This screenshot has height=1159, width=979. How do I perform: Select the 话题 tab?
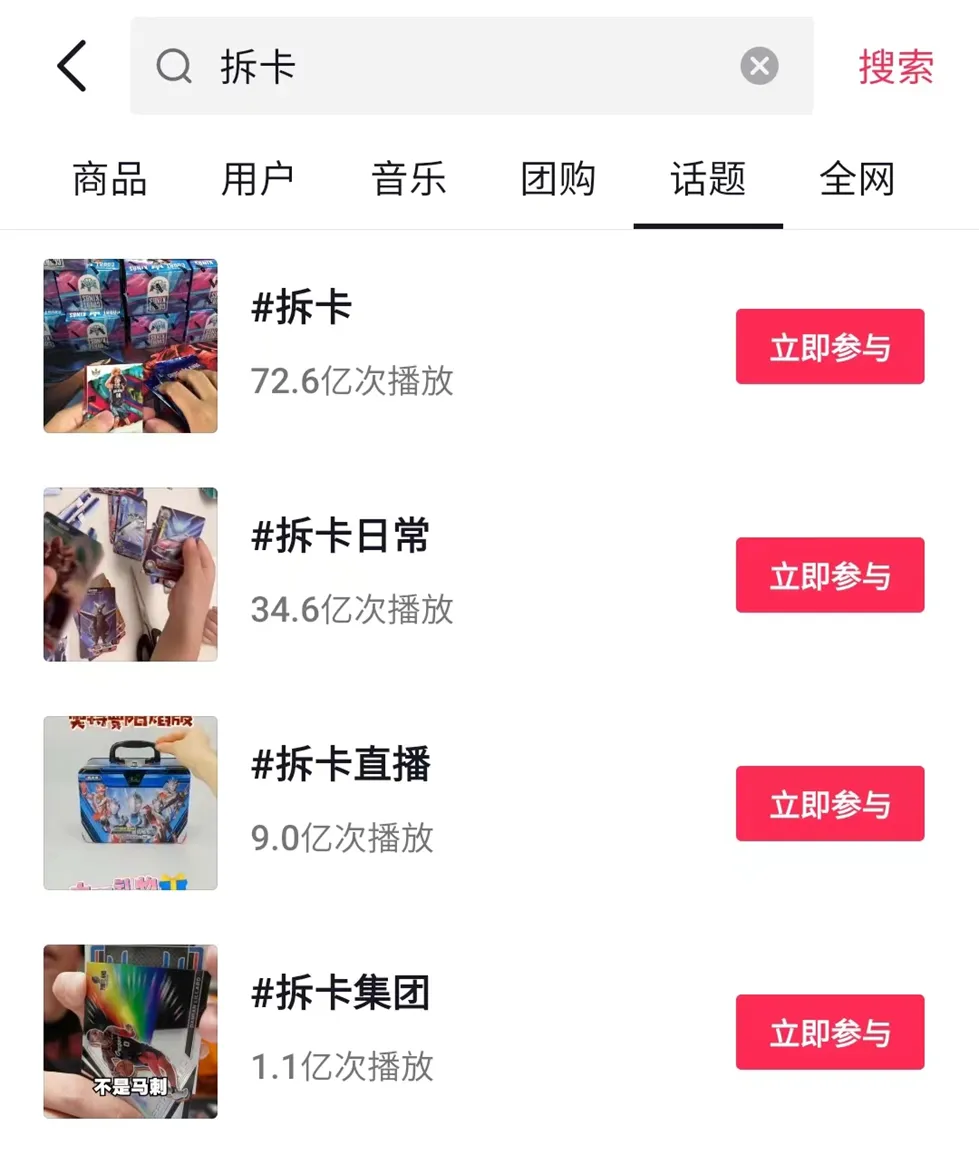pos(708,180)
